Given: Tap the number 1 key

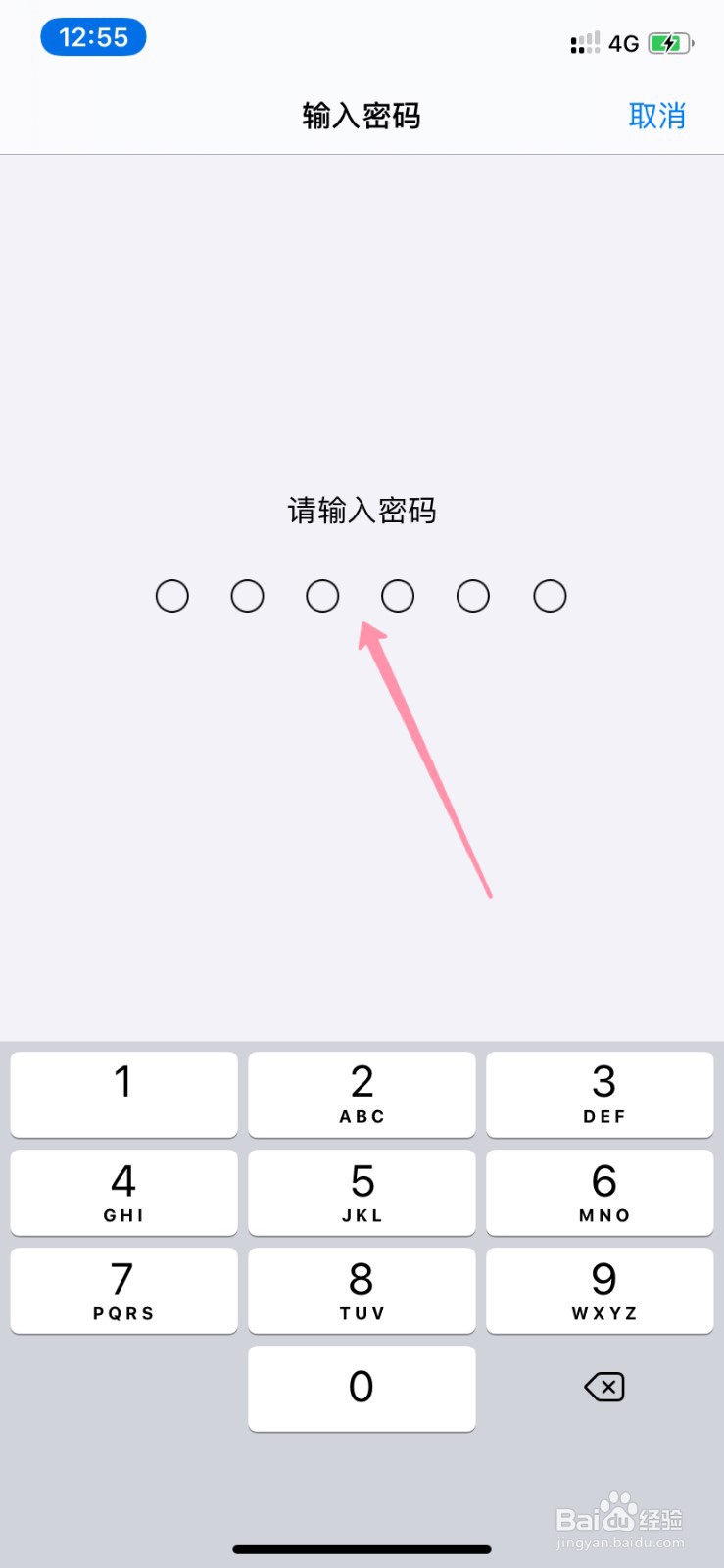Looking at the screenshot, I should pos(122,1095).
